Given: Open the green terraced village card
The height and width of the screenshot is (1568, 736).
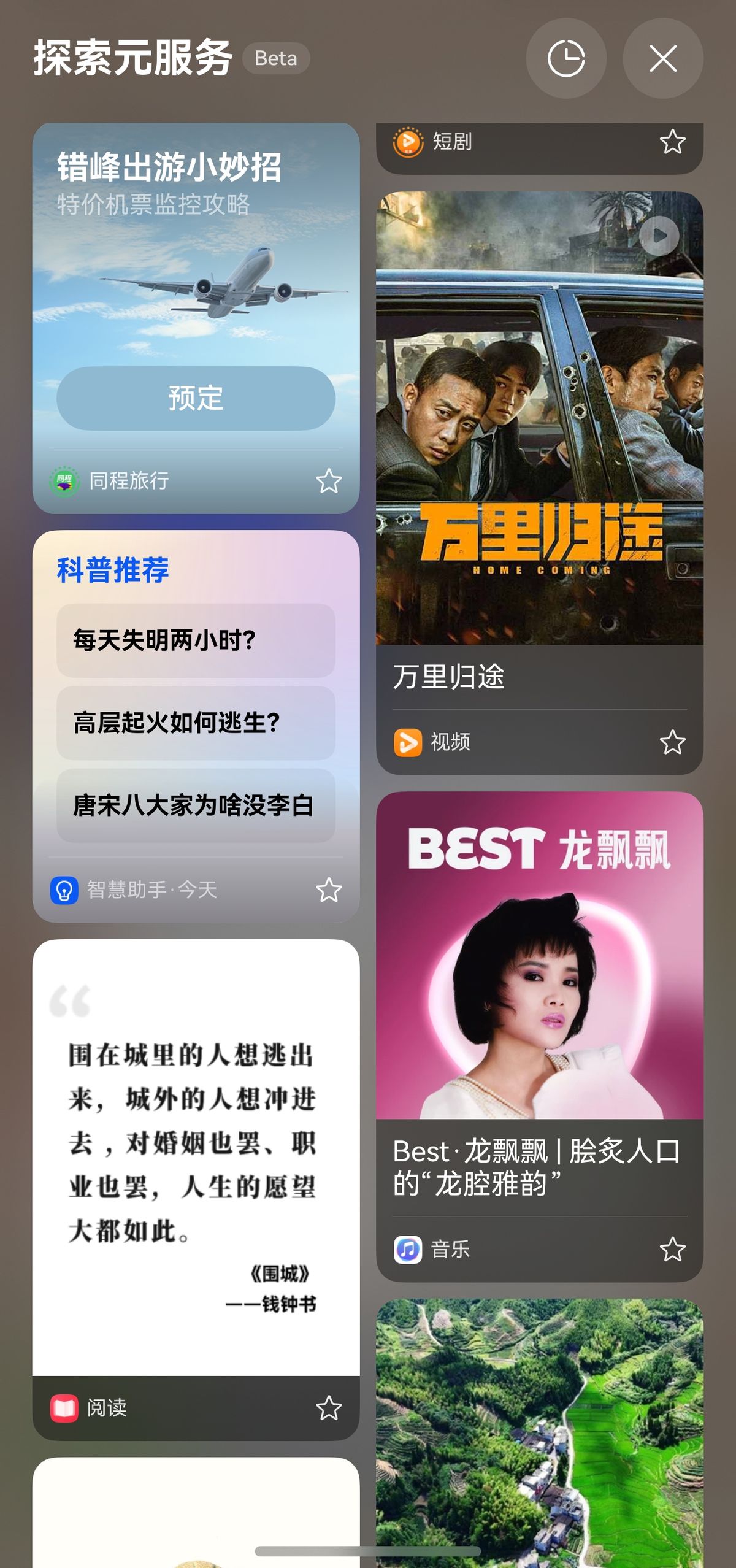Looking at the screenshot, I should (539, 1429).
